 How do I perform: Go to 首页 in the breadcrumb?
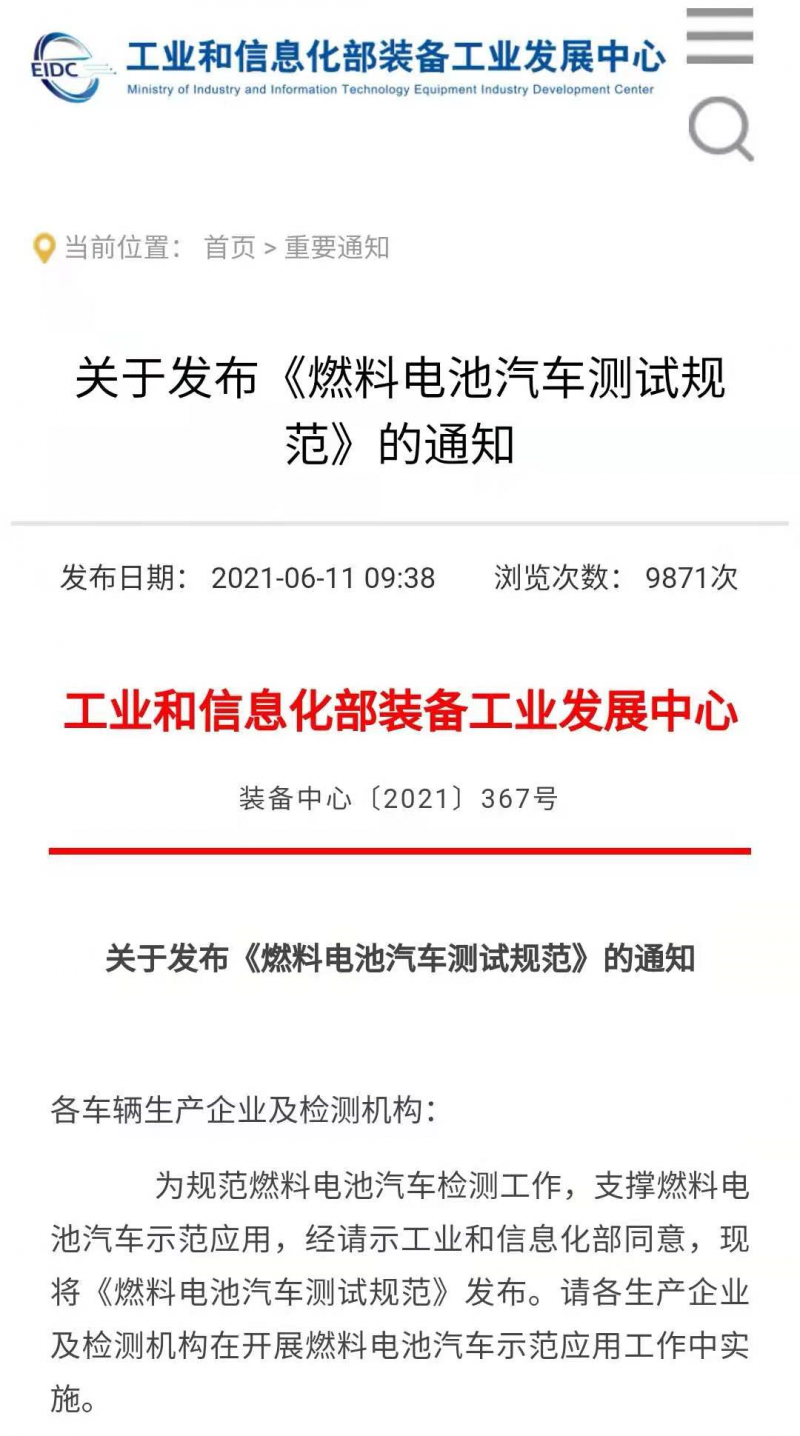click(229, 247)
